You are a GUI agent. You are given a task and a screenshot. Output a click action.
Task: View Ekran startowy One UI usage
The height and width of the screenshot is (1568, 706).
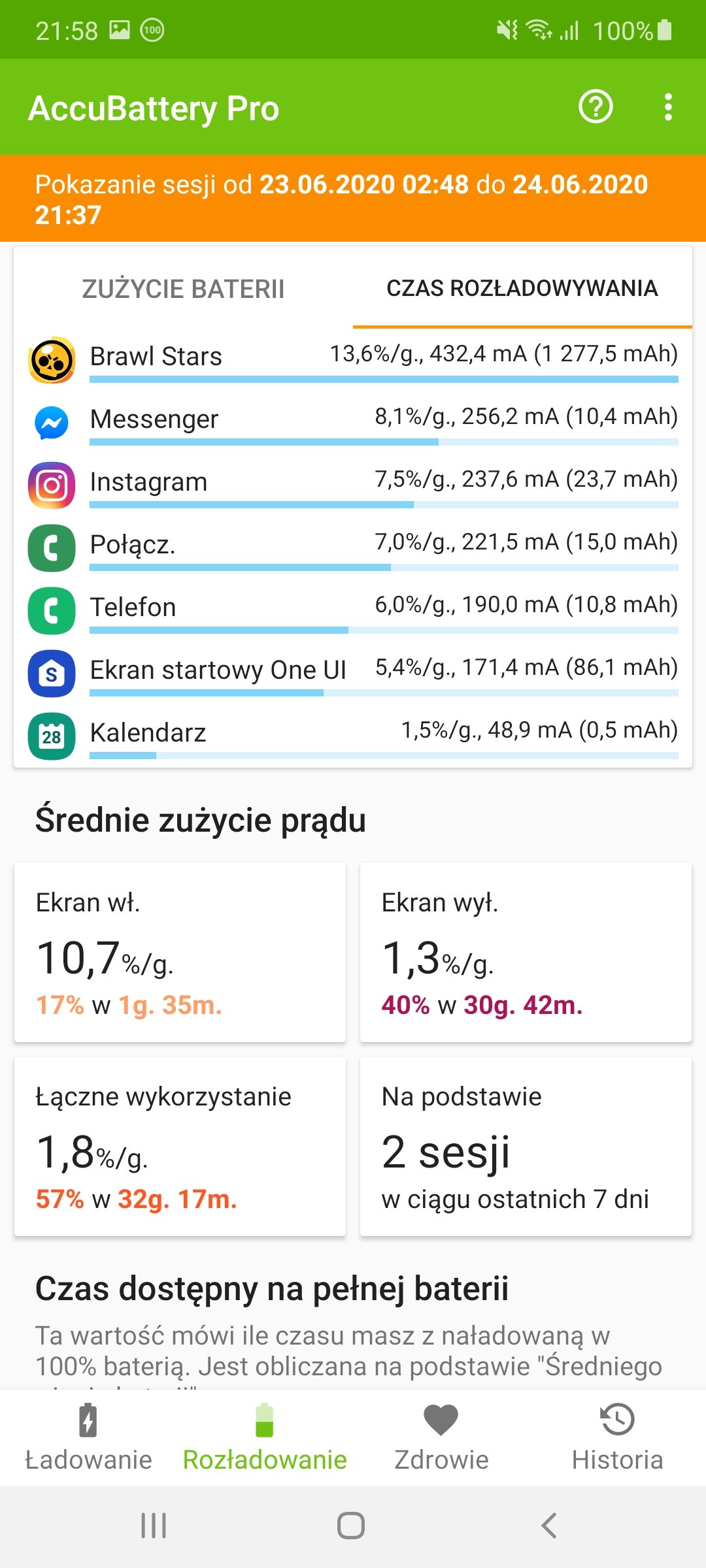click(x=353, y=672)
